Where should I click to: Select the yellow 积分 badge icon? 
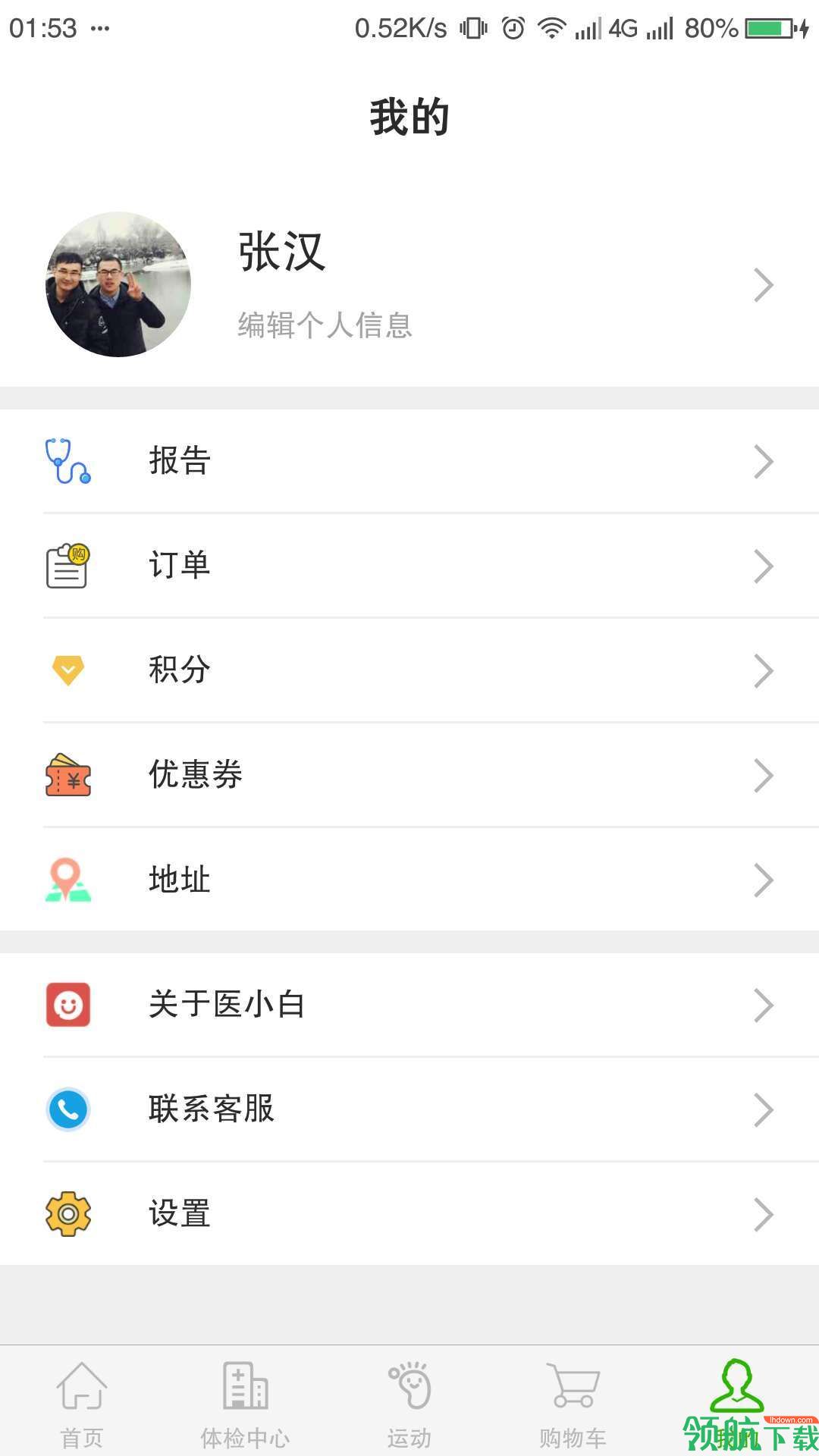click(68, 670)
